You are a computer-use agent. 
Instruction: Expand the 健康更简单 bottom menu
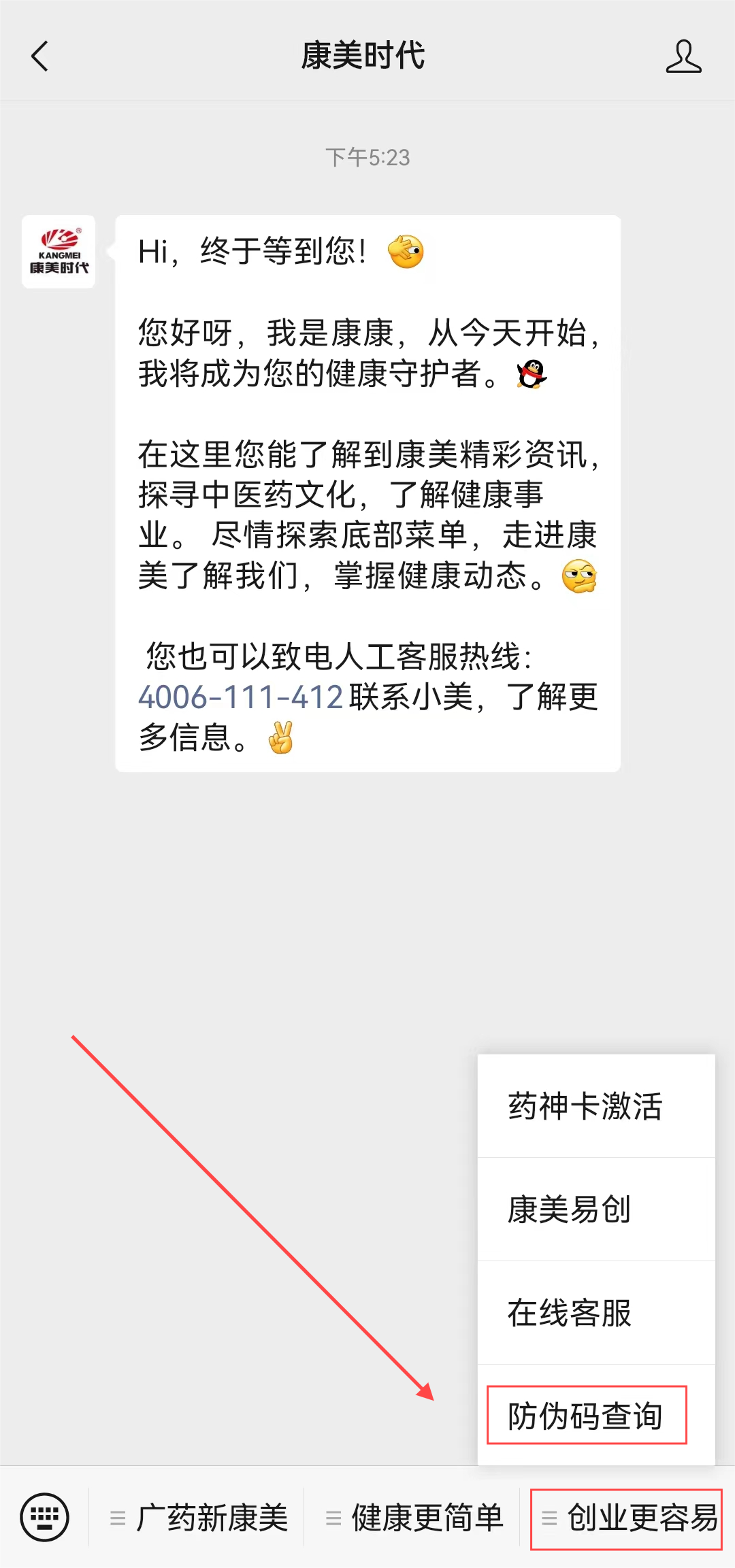tap(412, 1518)
